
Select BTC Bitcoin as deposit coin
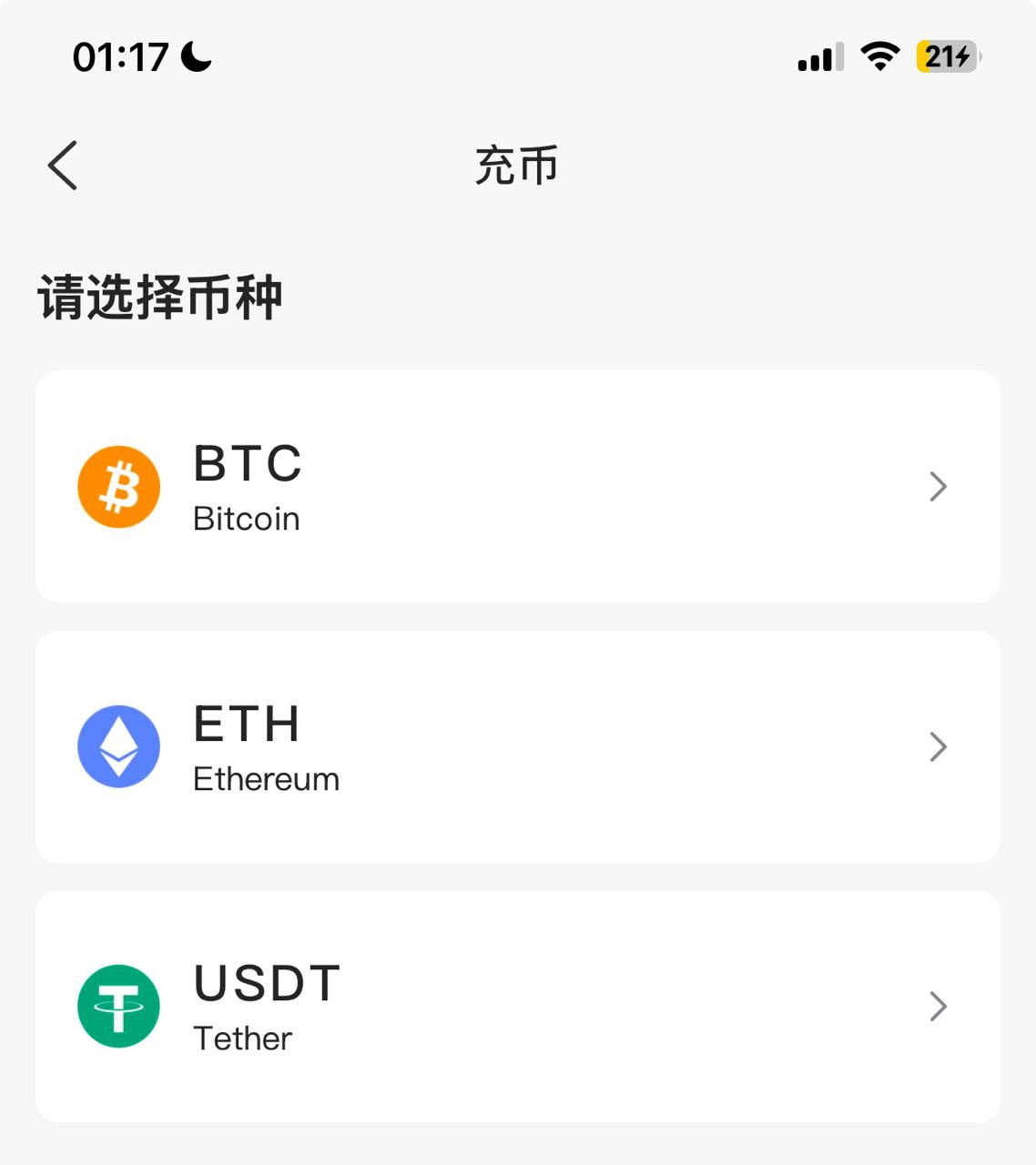point(517,486)
